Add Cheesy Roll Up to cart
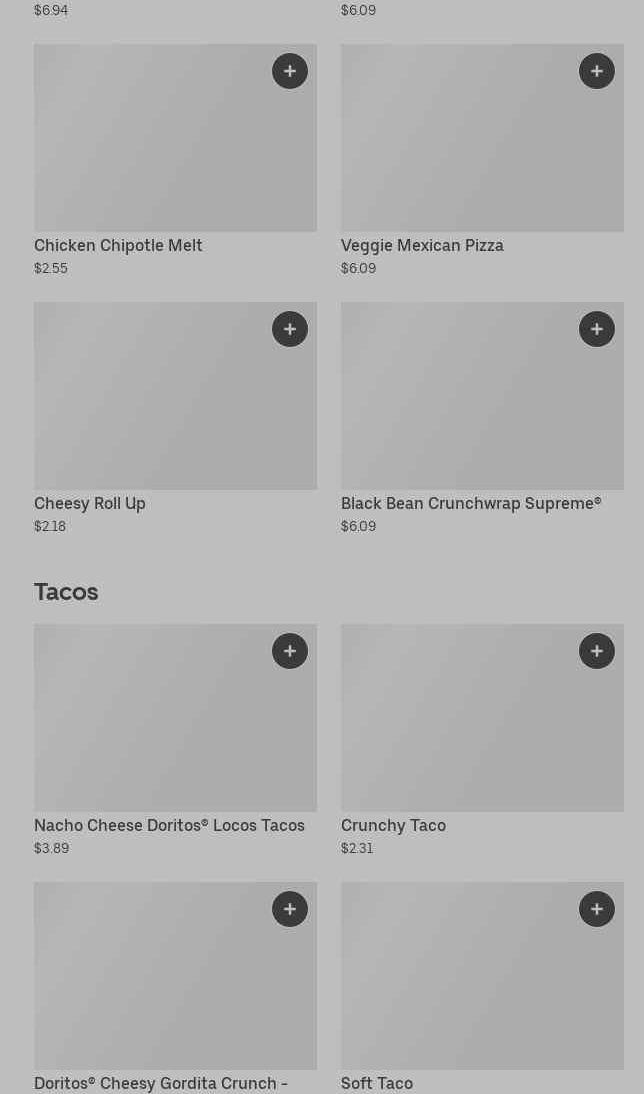 [x=290, y=329]
